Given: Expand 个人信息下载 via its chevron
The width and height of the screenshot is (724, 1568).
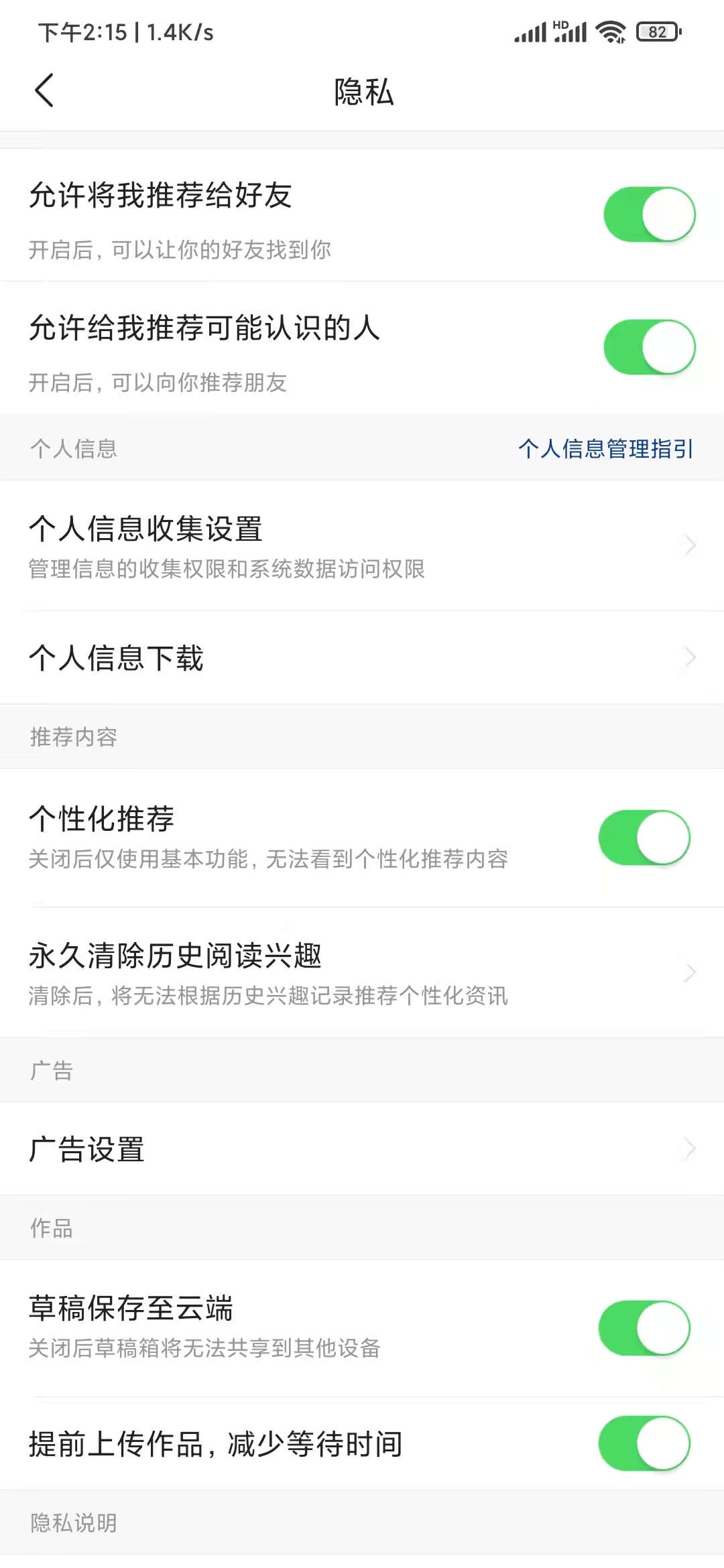Looking at the screenshot, I should coord(690,657).
